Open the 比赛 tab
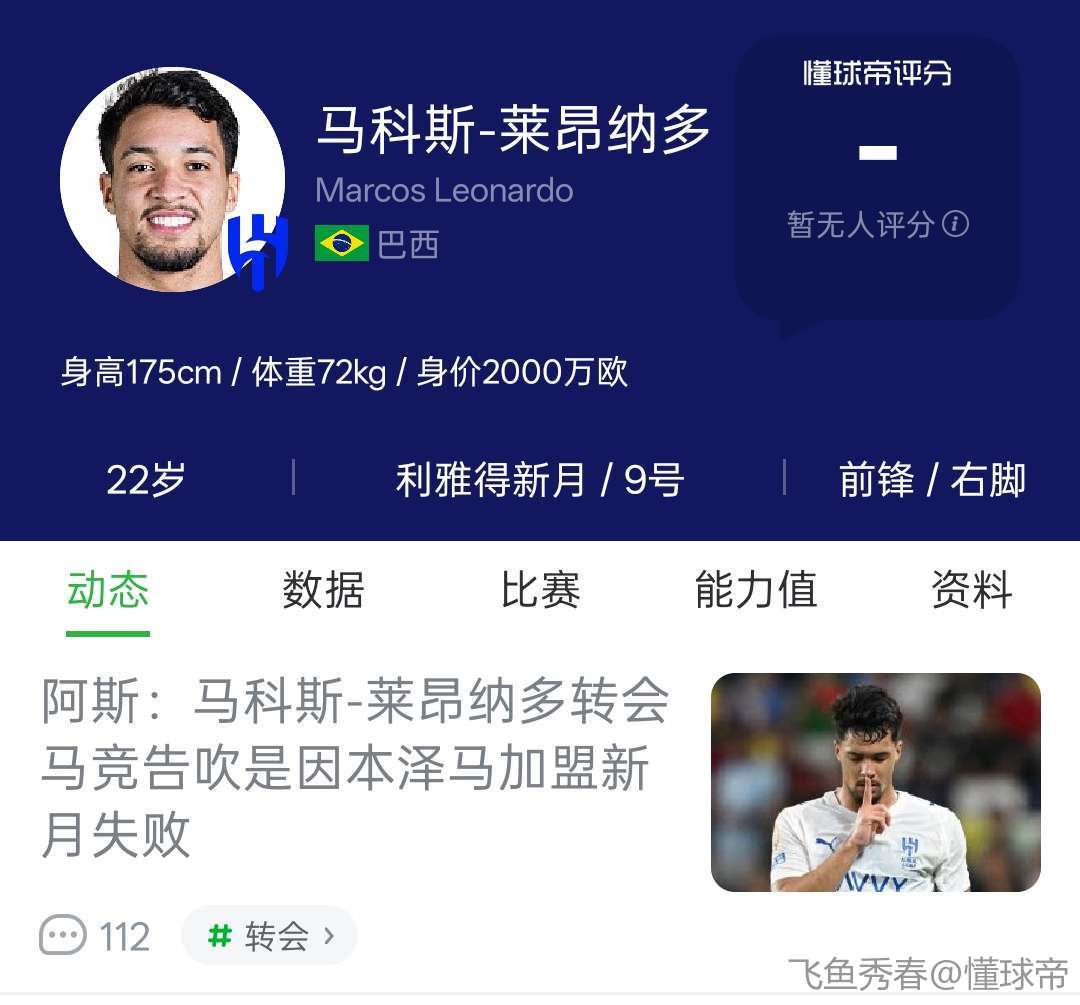This screenshot has width=1080, height=1005. [x=540, y=590]
